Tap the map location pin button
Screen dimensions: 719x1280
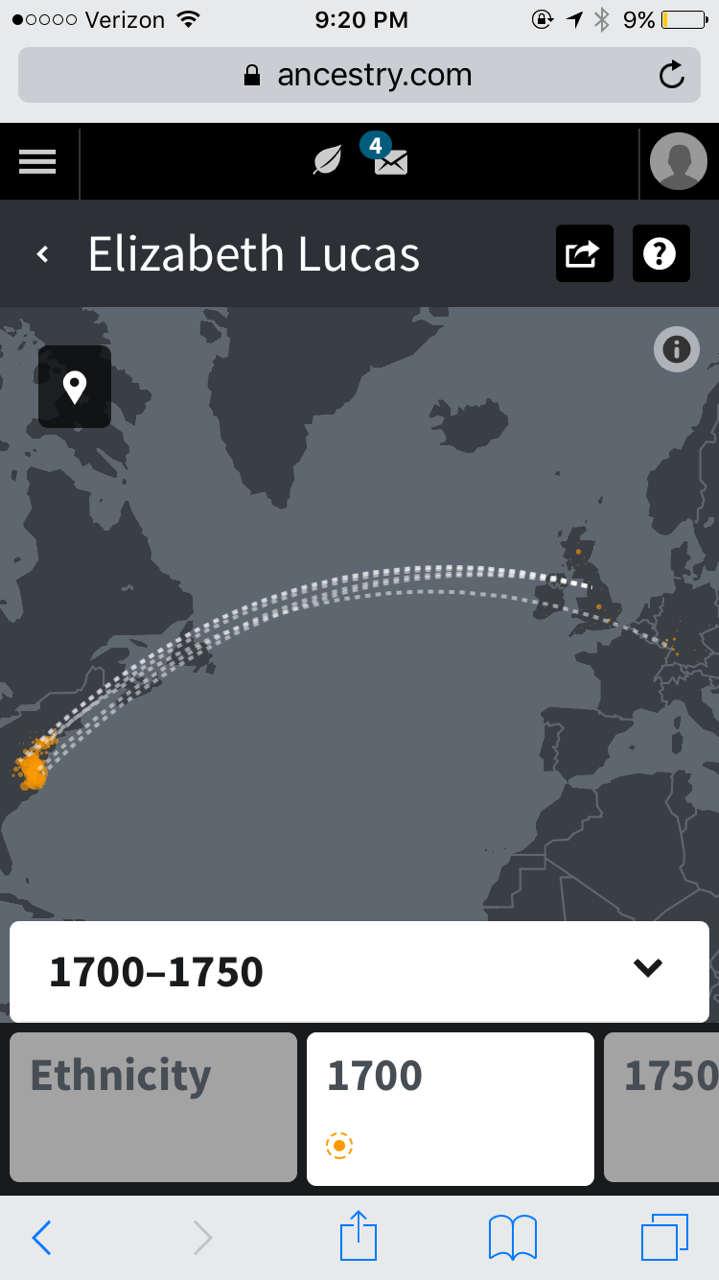pos(74,387)
